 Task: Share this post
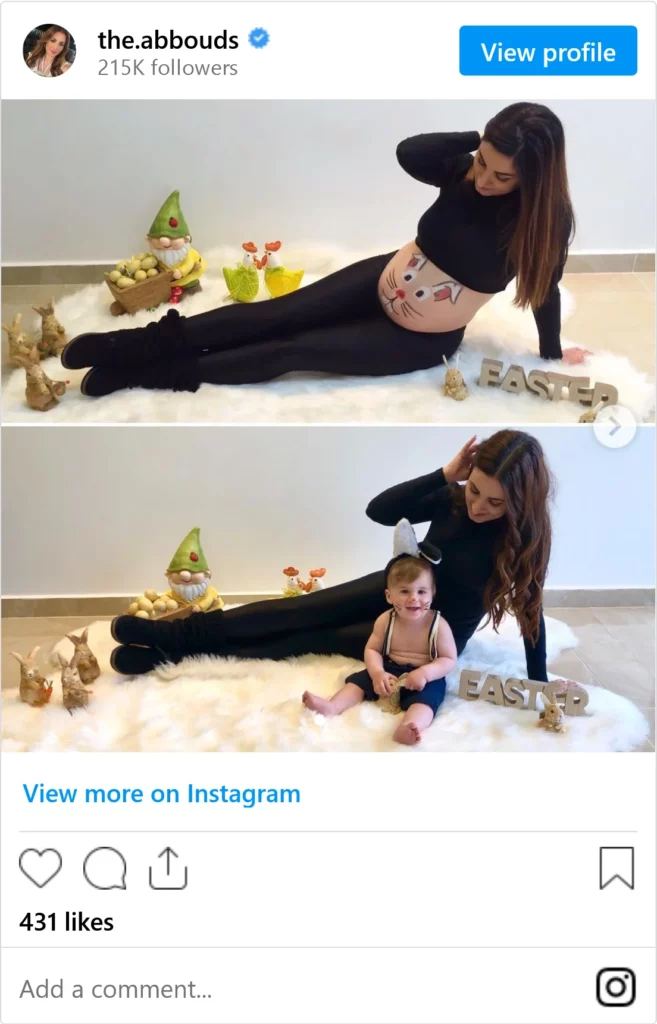click(168, 868)
